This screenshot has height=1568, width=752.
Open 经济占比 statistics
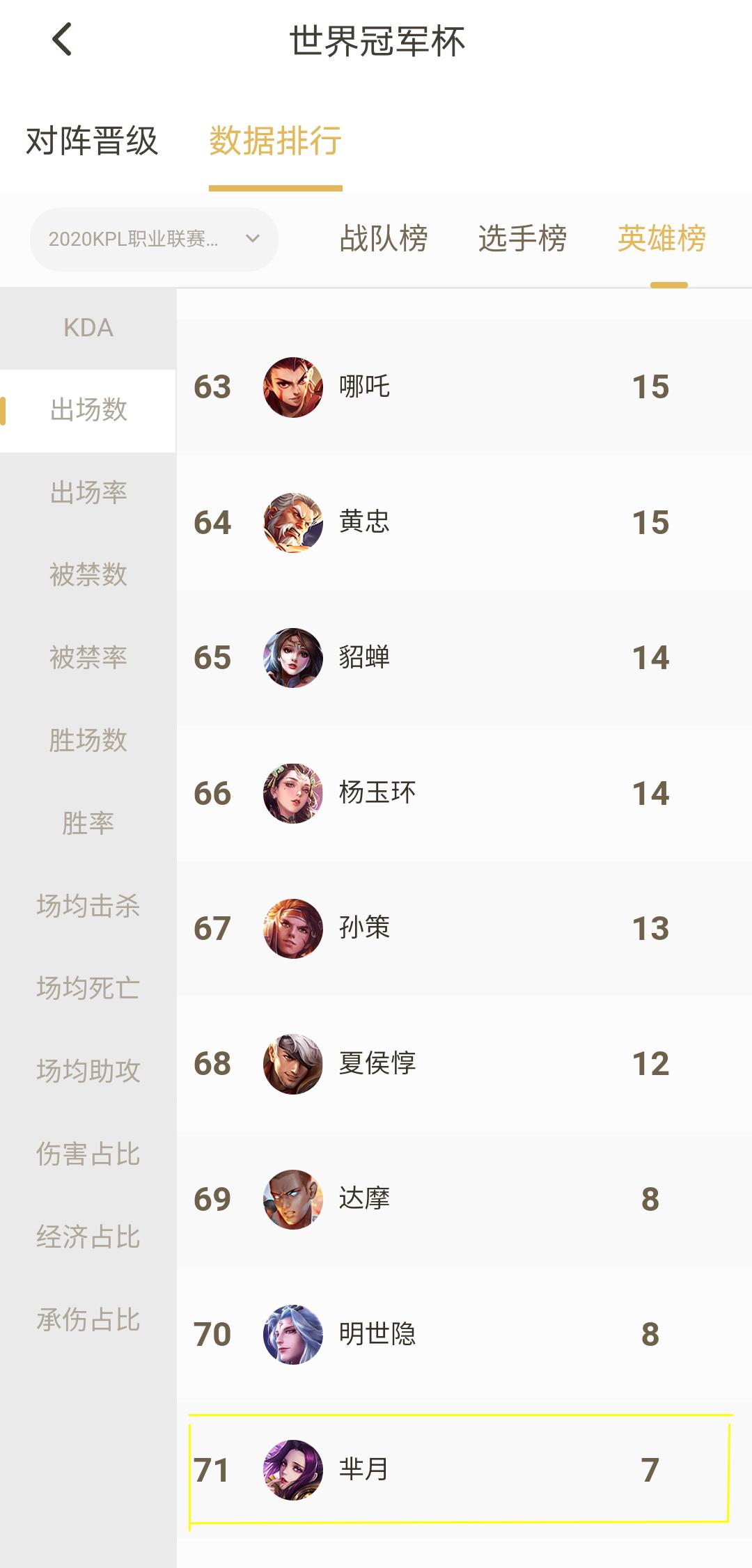click(x=88, y=1237)
